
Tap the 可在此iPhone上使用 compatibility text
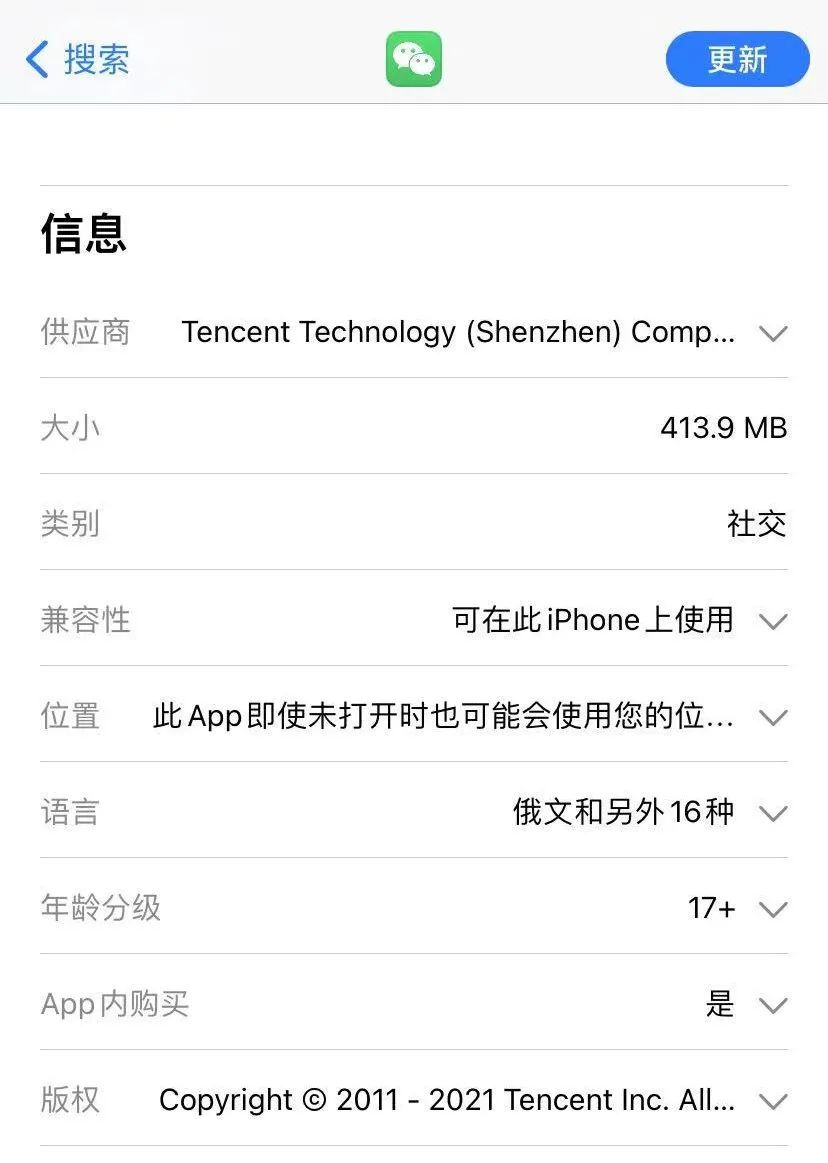click(590, 620)
